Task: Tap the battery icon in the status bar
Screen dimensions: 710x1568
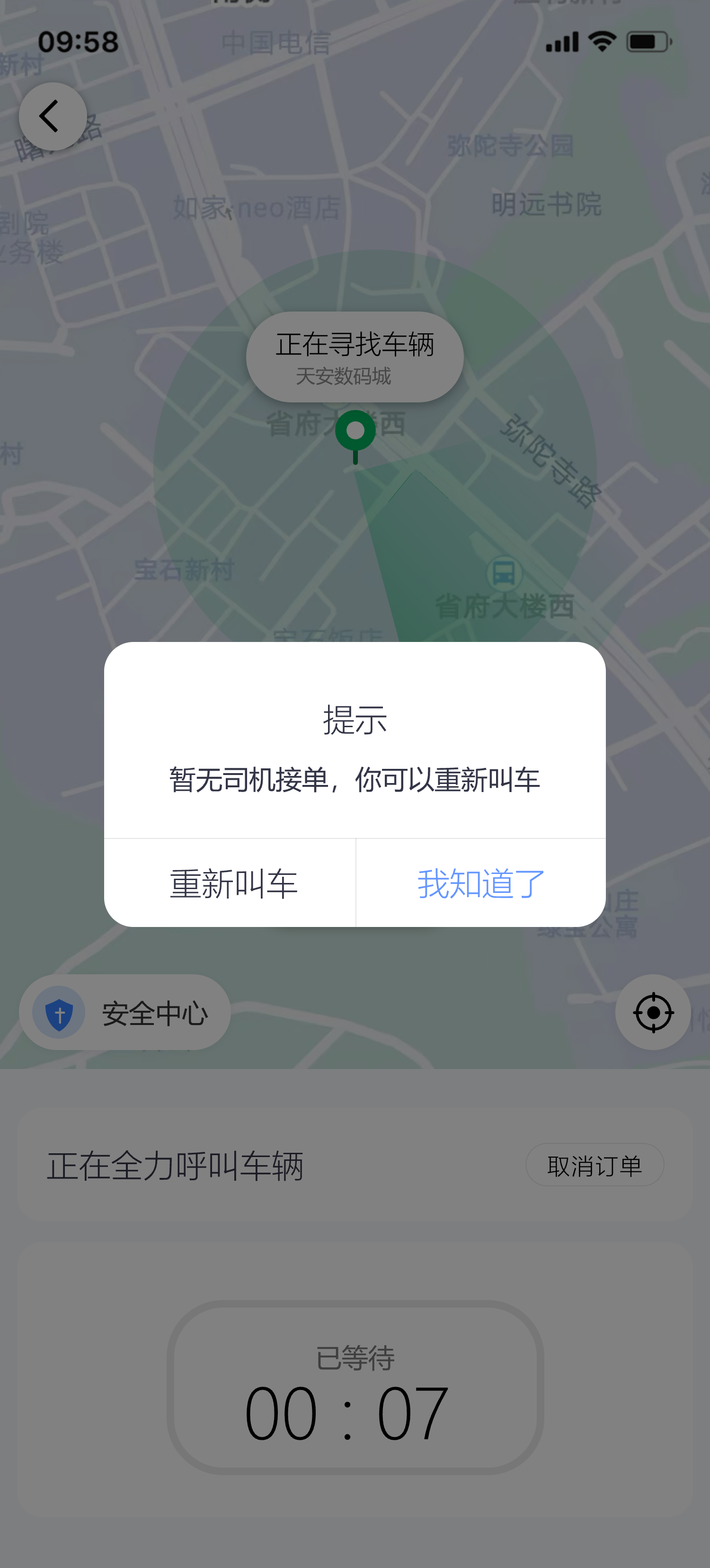Action: point(648,41)
